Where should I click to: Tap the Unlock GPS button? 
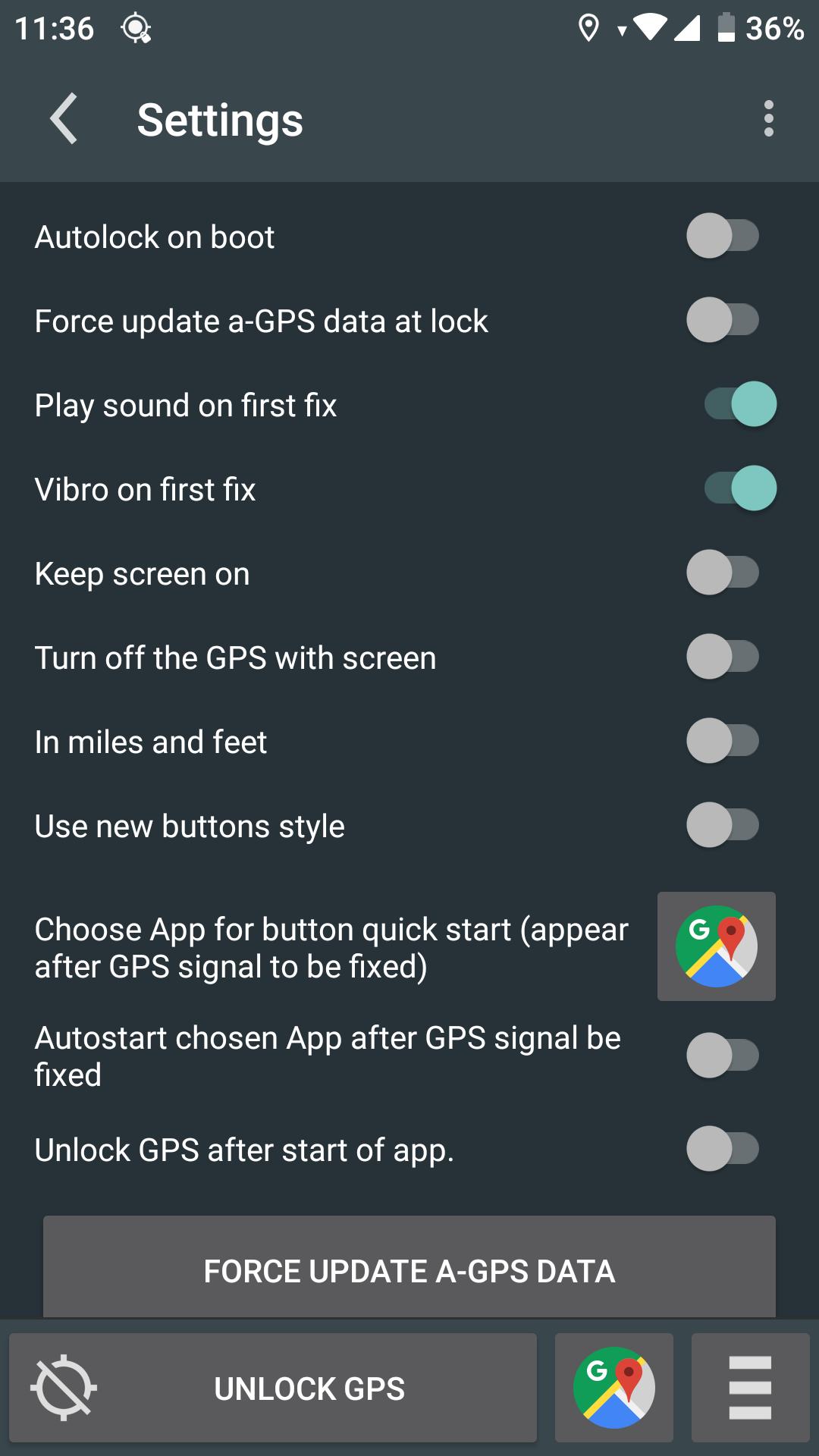tap(273, 1388)
